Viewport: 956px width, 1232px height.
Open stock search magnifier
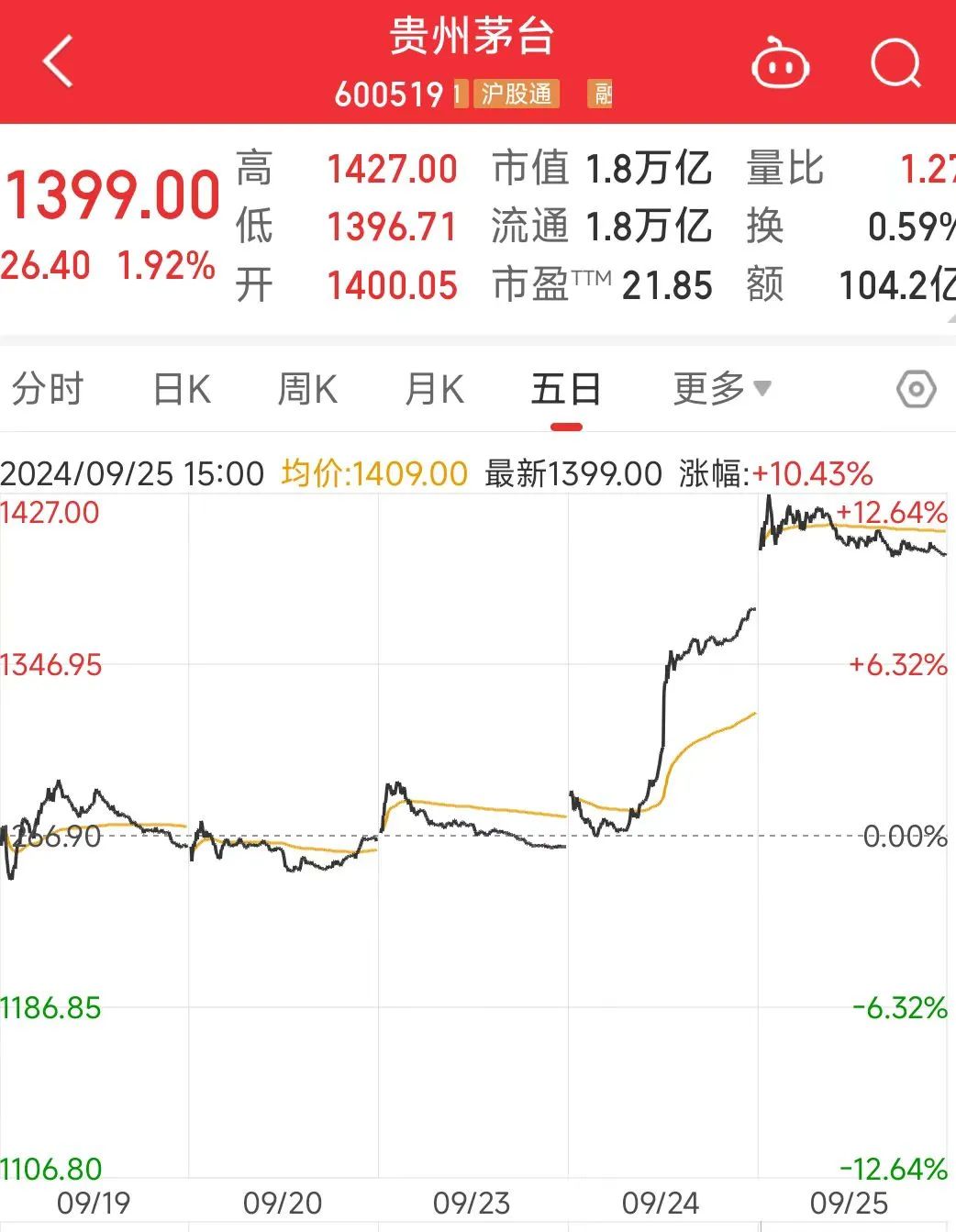(x=895, y=63)
